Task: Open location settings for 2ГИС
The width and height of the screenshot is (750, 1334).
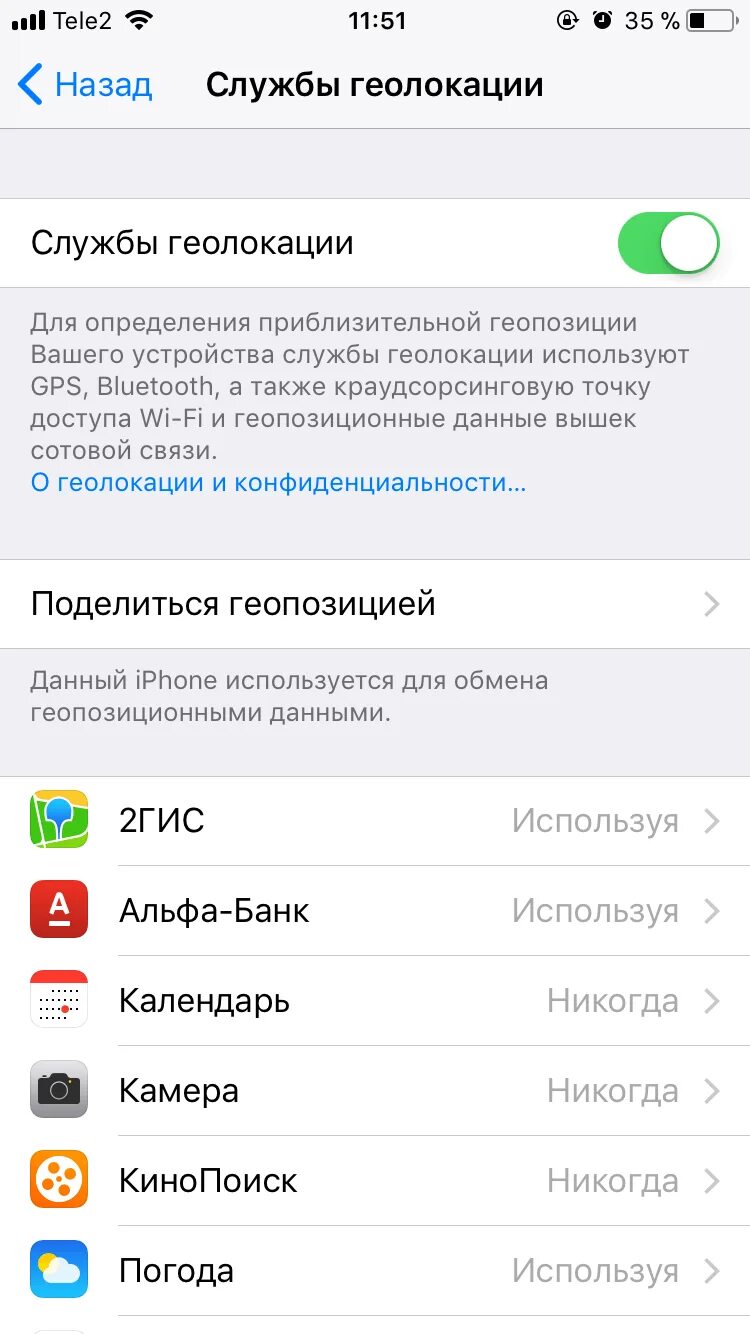Action: (375, 821)
